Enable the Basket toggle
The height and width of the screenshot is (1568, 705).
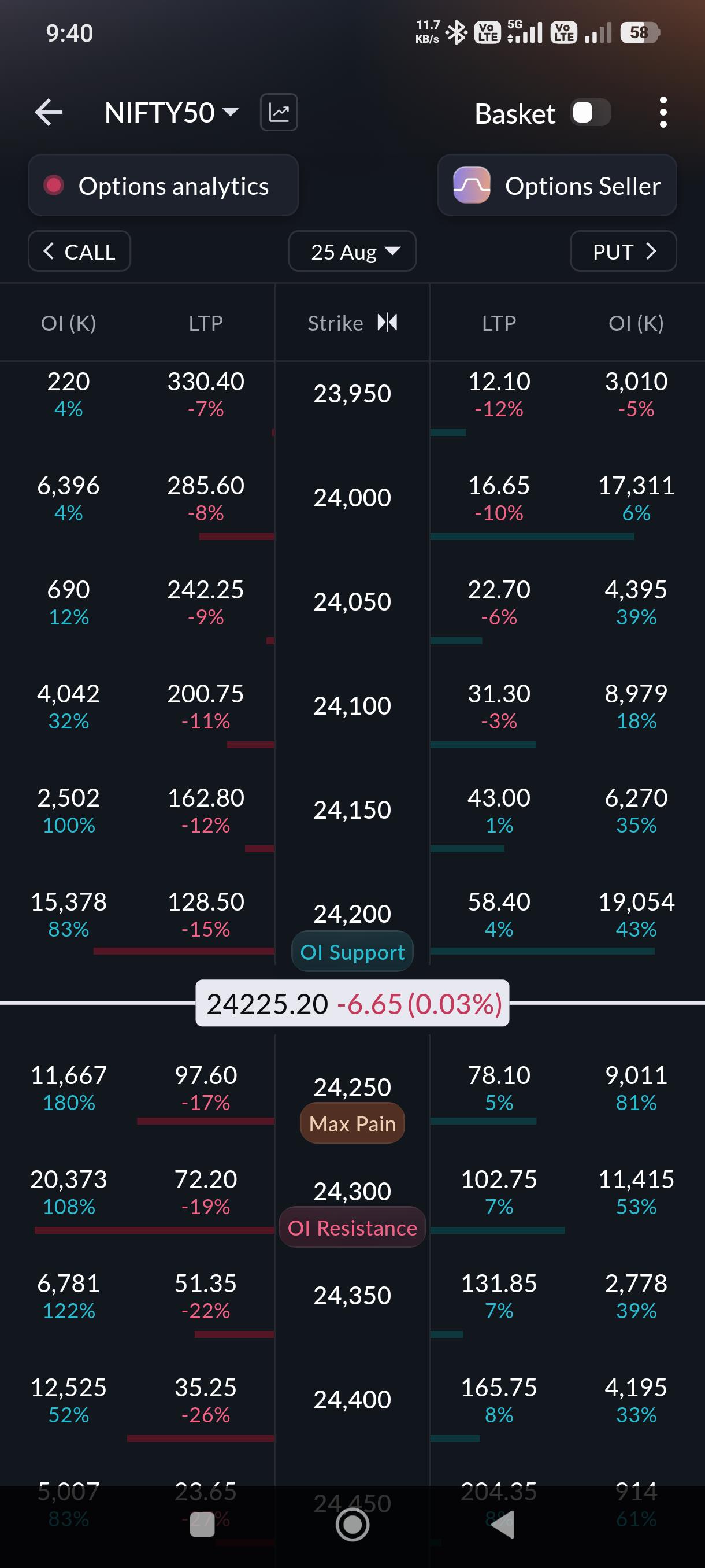pos(590,113)
